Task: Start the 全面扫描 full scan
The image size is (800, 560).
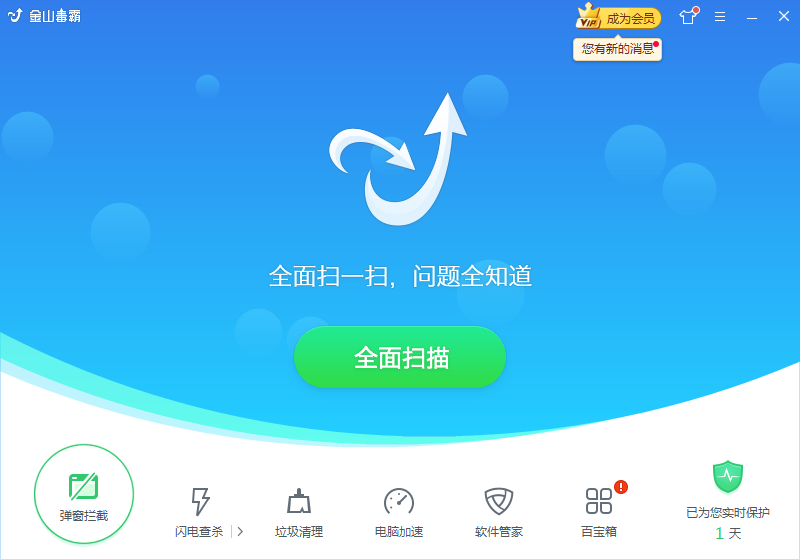Action: [x=399, y=357]
